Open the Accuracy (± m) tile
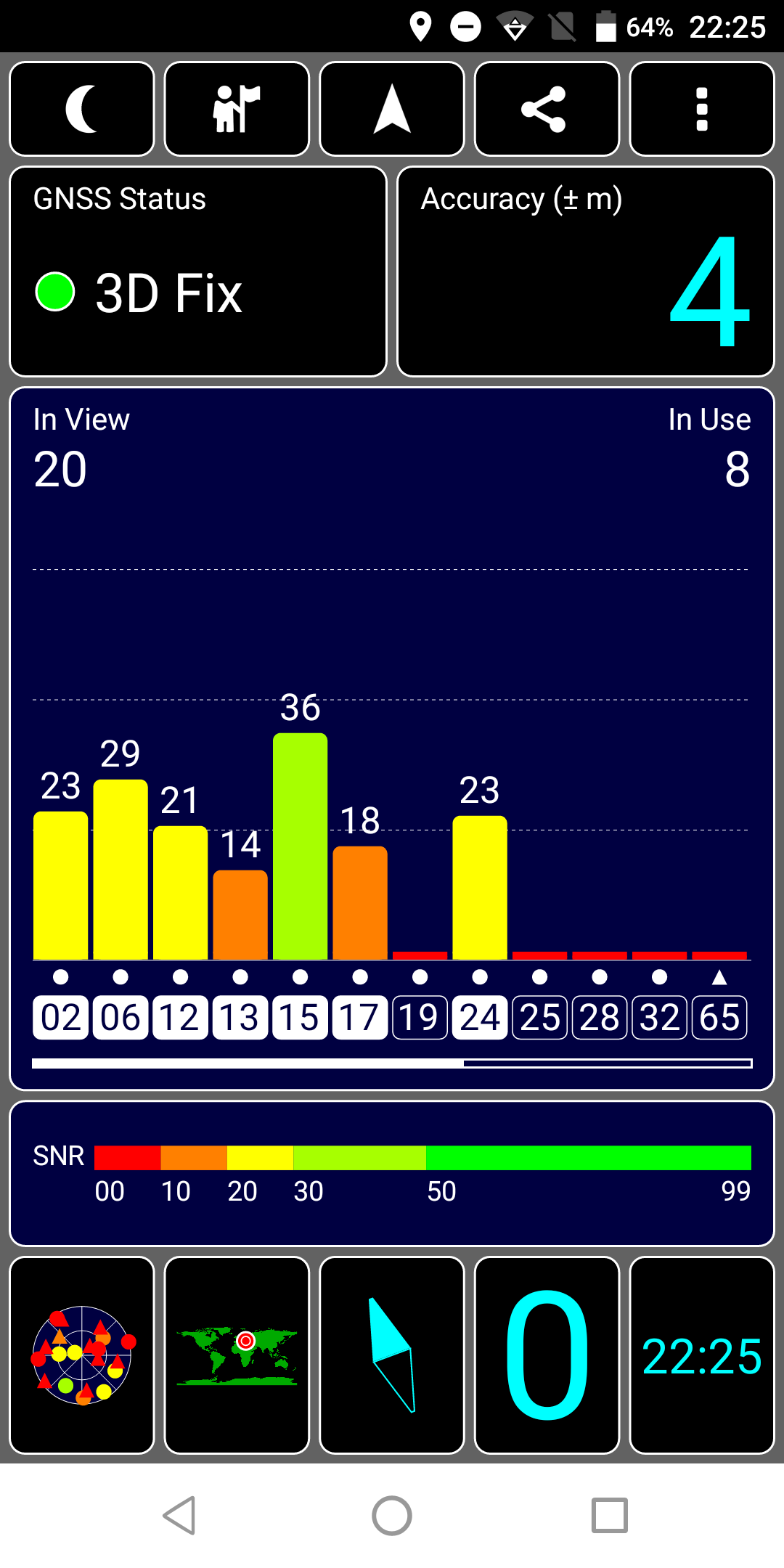The image size is (784, 1568). click(586, 271)
